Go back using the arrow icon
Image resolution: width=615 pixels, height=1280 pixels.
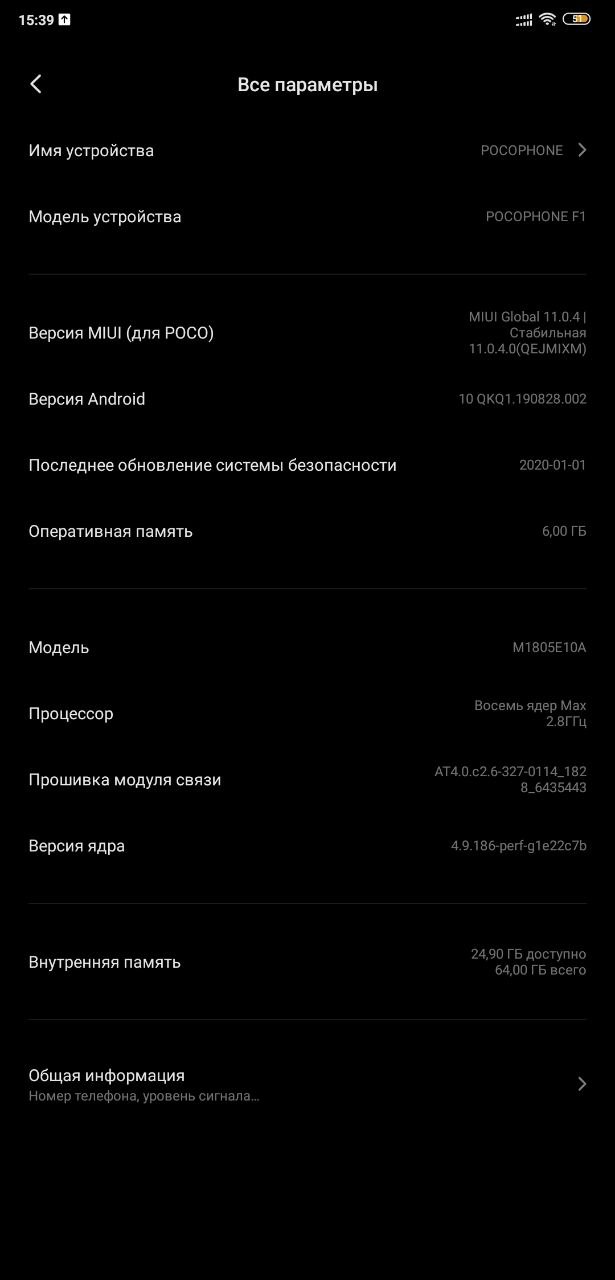pos(36,84)
